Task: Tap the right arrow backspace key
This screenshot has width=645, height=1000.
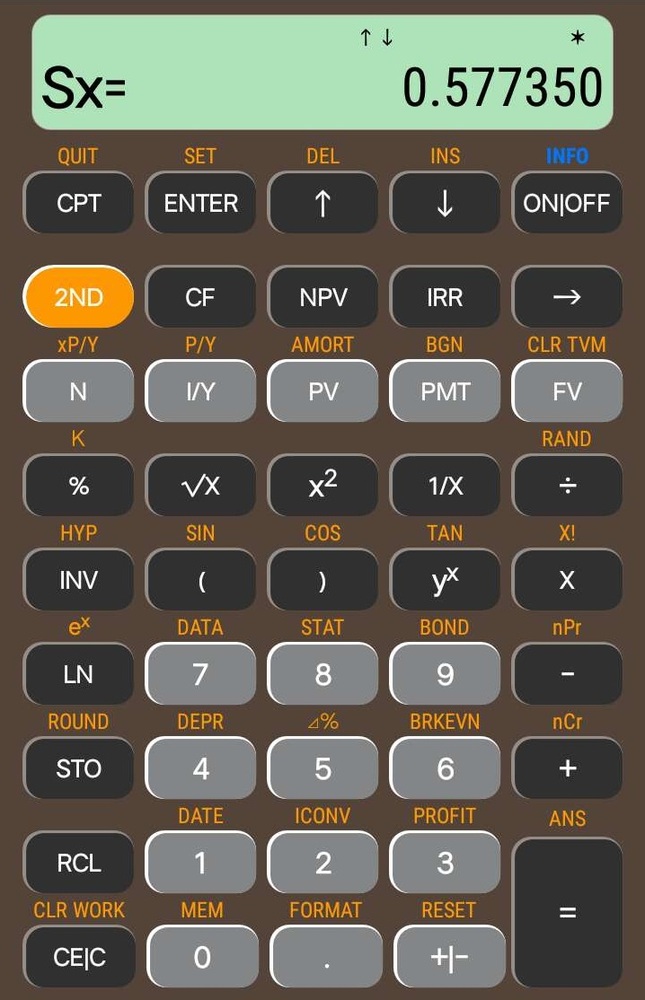Action: (x=567, y=297)
